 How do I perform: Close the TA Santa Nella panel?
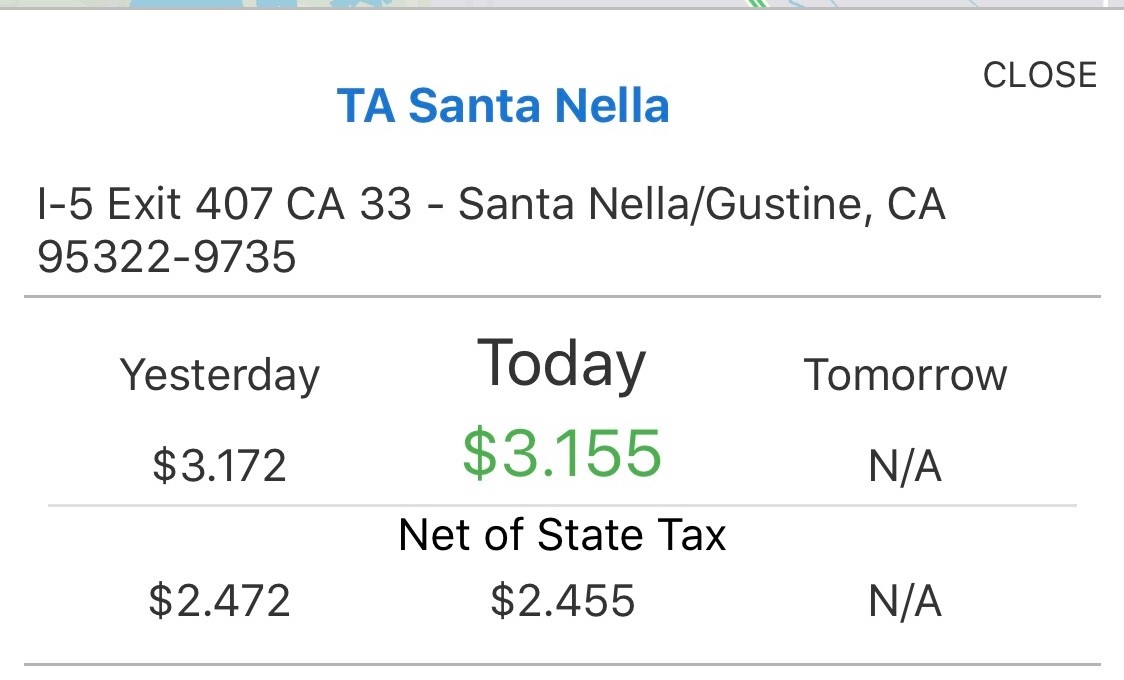1039,75
